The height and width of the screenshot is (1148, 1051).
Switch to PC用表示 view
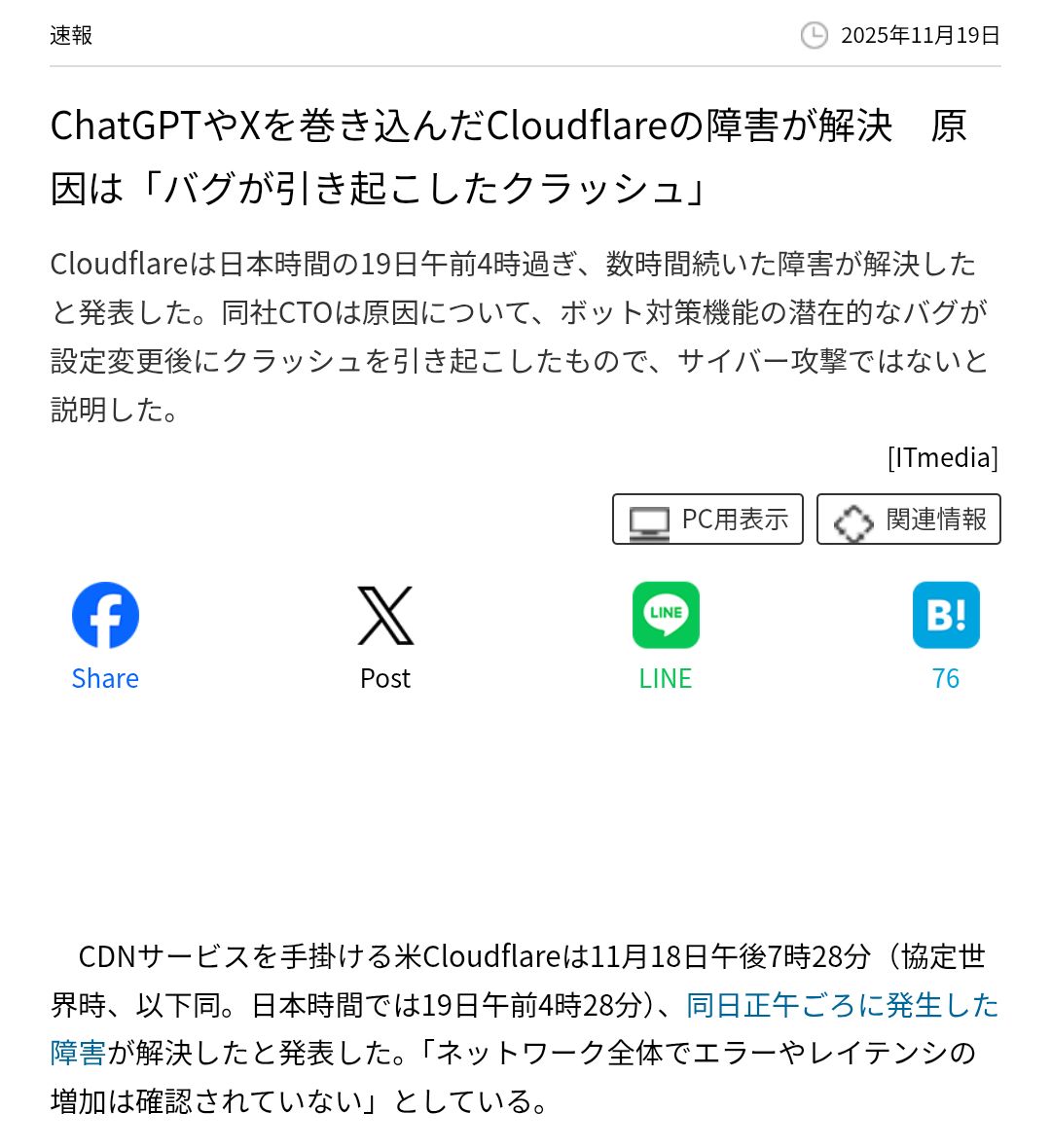707,520
